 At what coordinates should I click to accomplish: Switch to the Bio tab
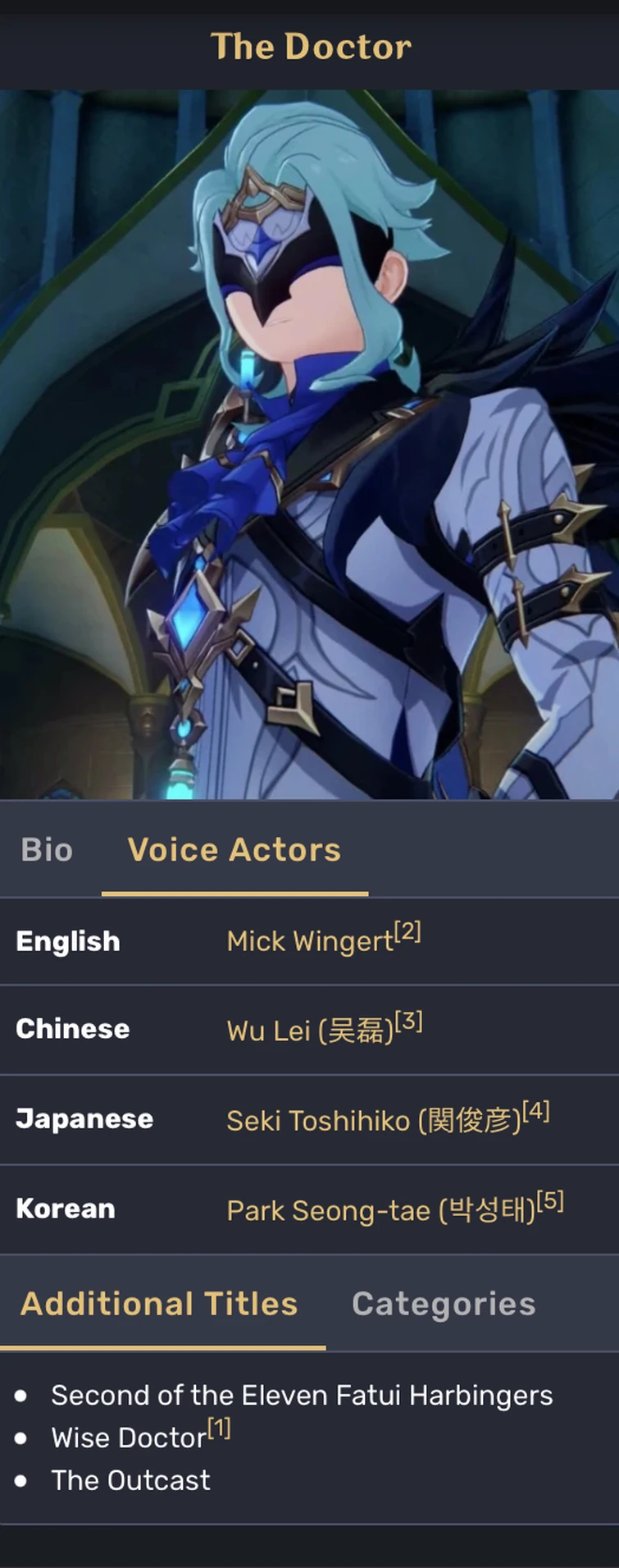coord(47,850)
